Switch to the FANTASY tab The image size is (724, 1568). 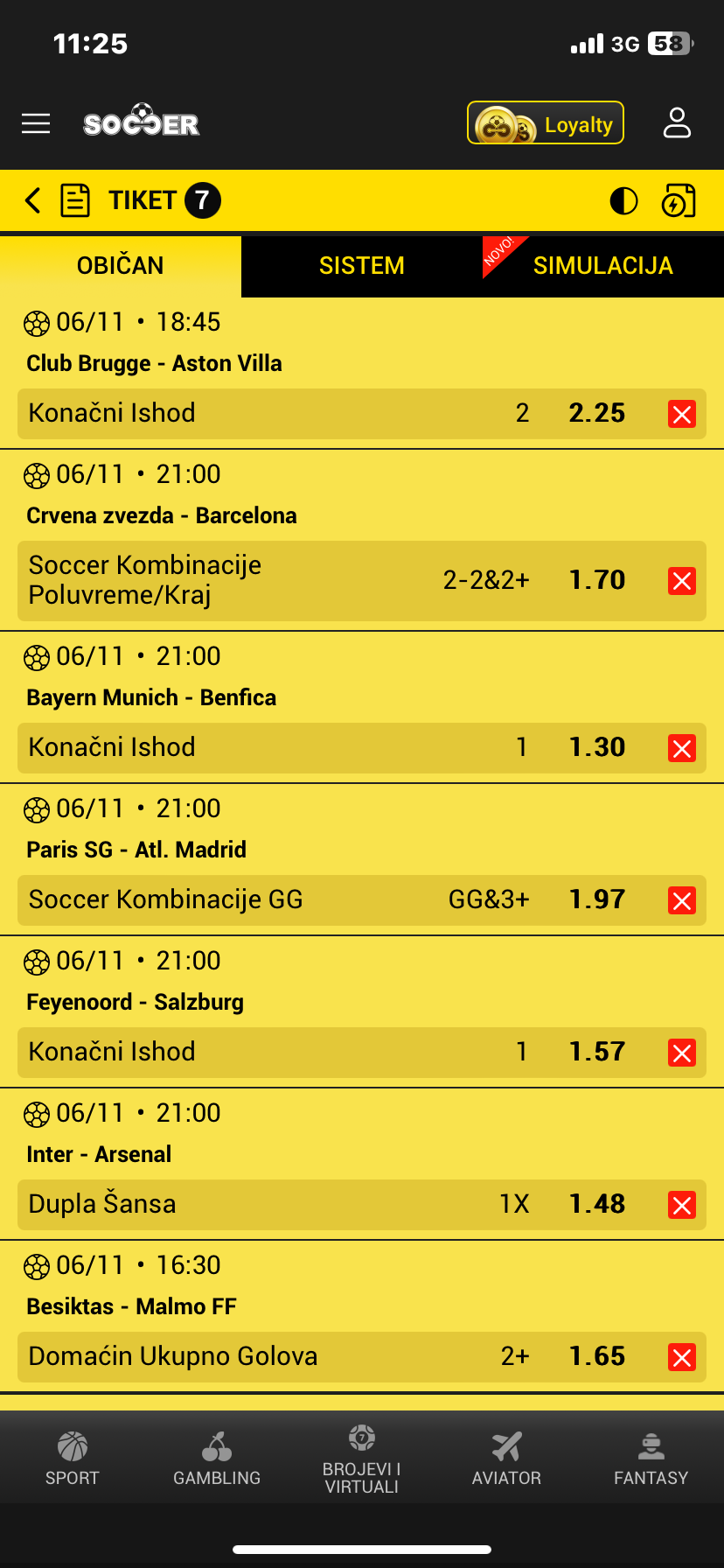click(x=651, y=1459)
